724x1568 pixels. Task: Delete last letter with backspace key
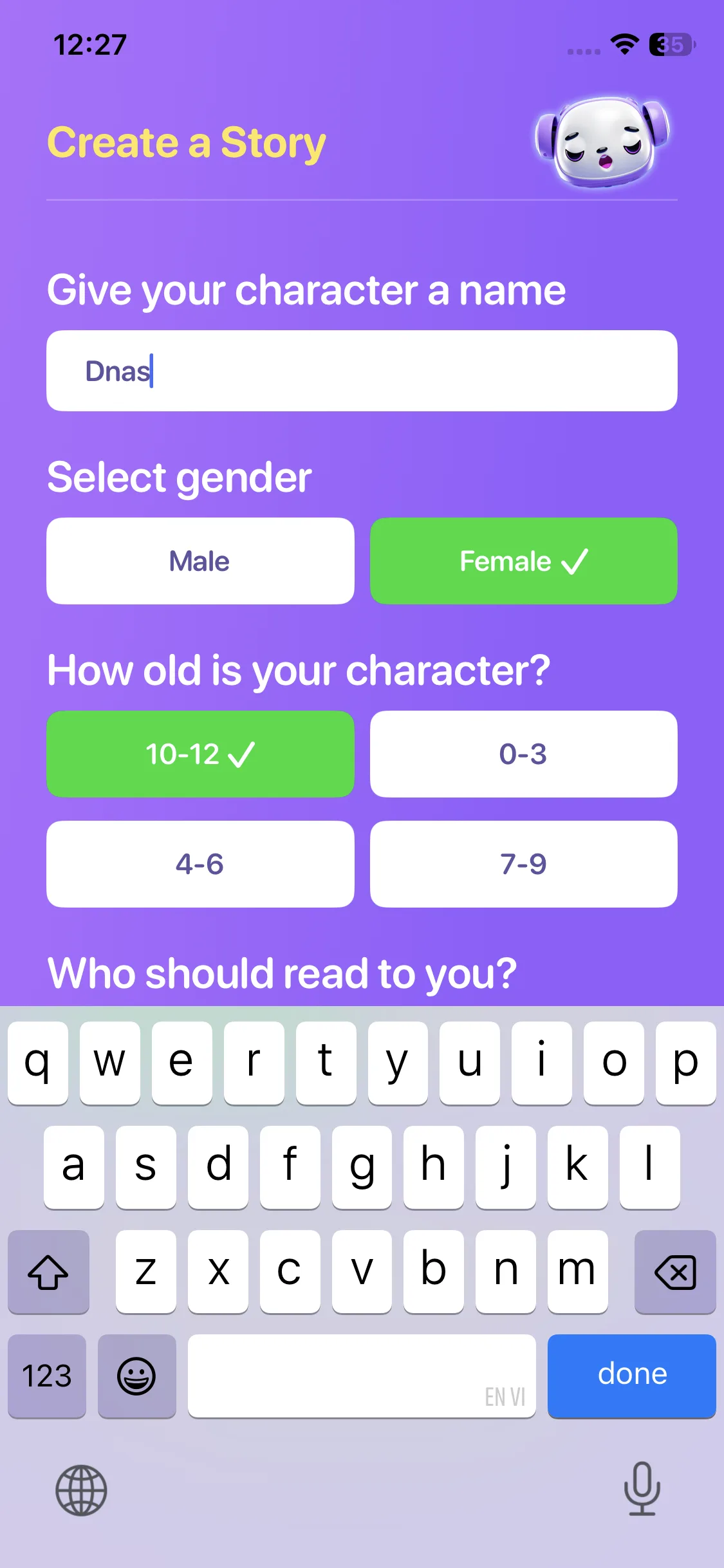click(674, 1272)
